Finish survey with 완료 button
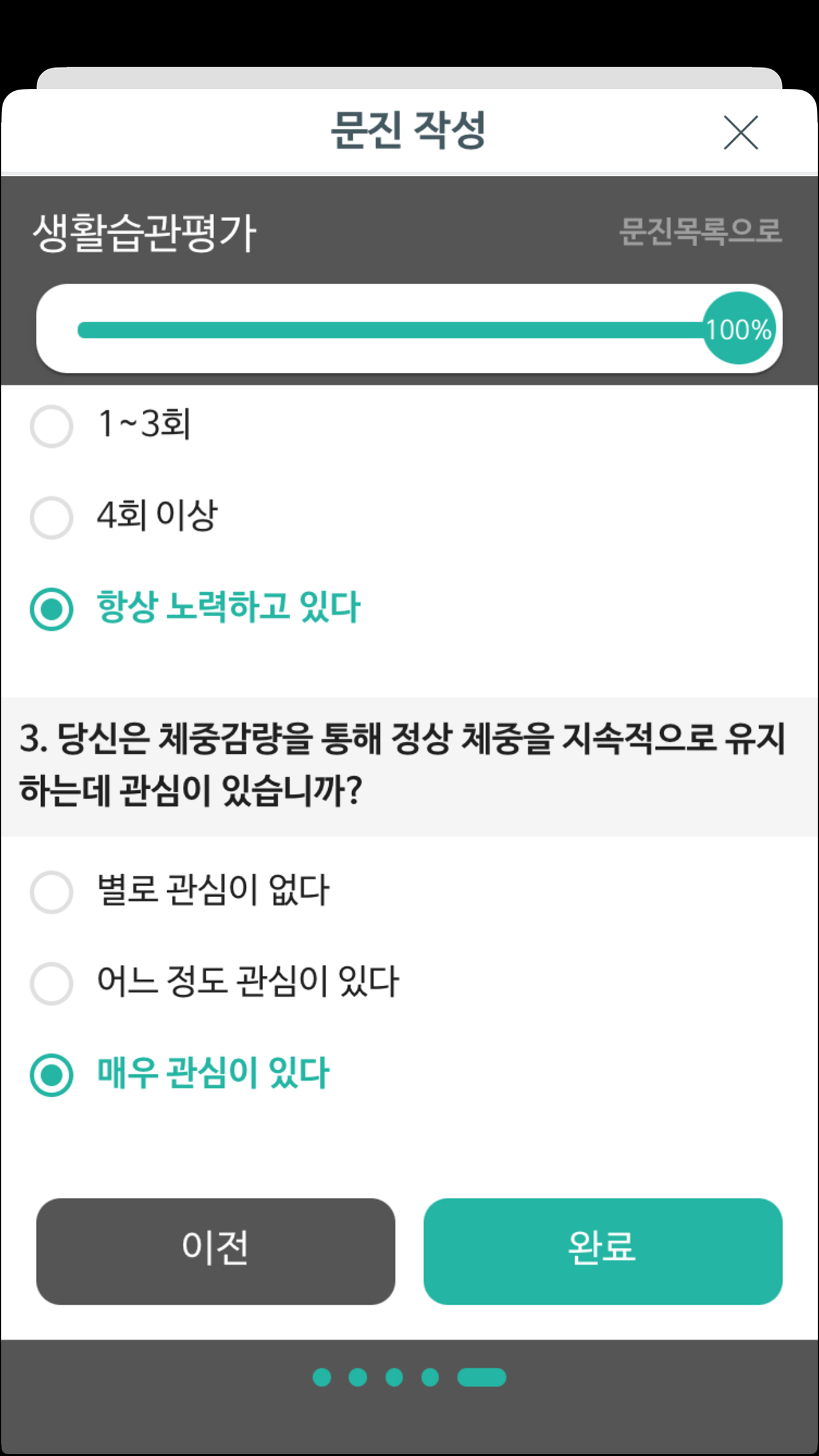This screenshot has height=1456, width=819. click(603, 1251)
